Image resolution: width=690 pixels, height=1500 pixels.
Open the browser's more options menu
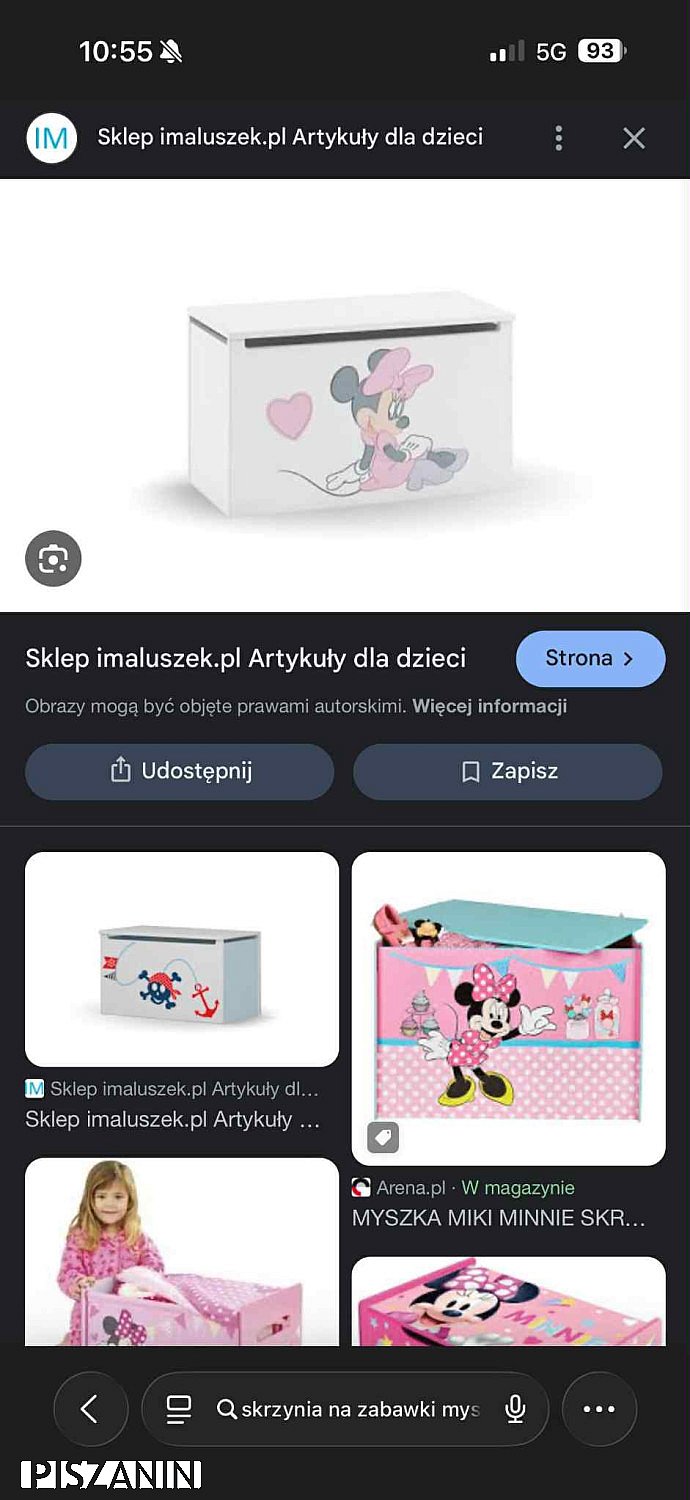coord(599,1409)
